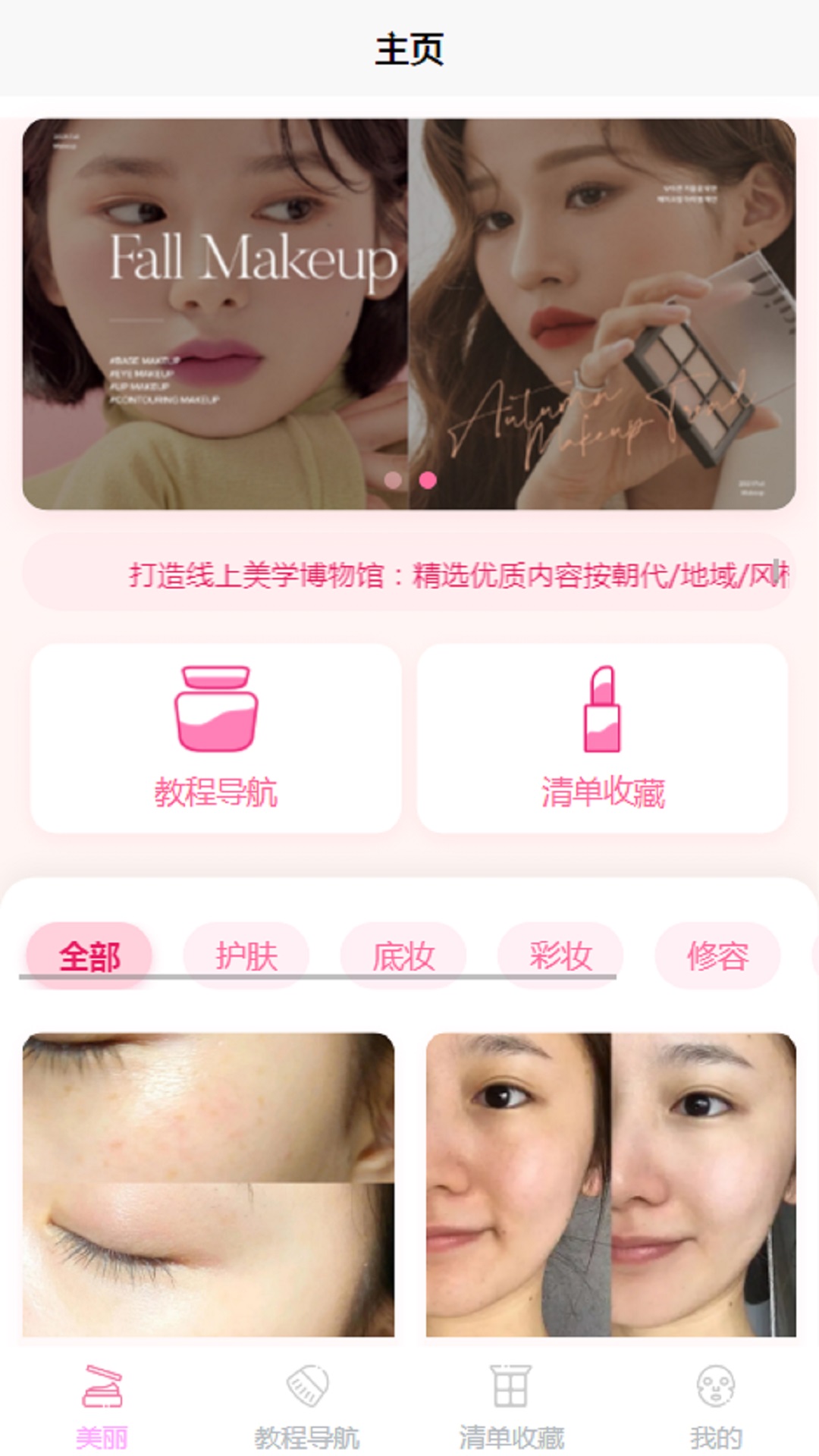Go to 教程导航 in the bottom bar
Viewport: 819px width, 1456px height.
tap(307, 1407)
